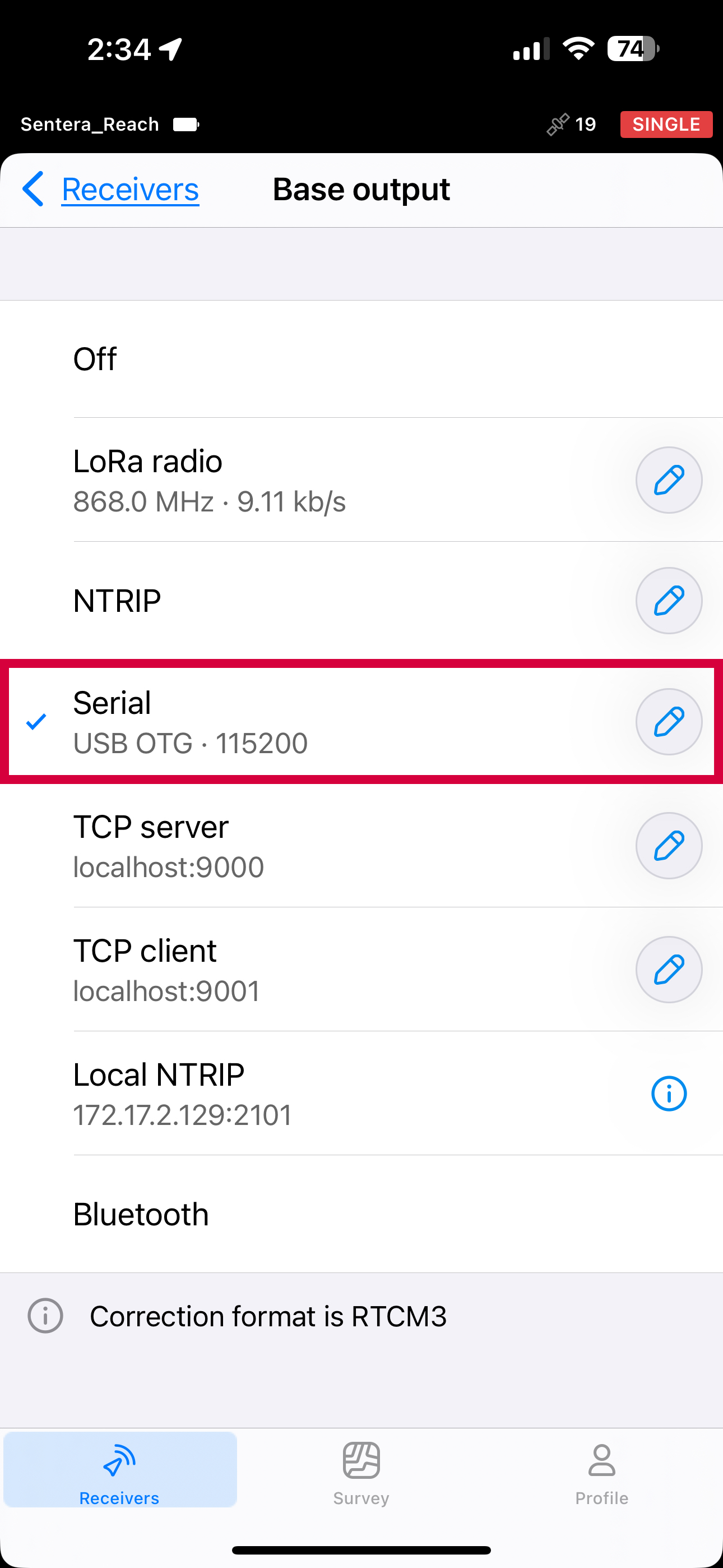The width and height of the screenshot is (723, 1568).
Task: Select Local NTRIP output
Action: click(304, 1093)
